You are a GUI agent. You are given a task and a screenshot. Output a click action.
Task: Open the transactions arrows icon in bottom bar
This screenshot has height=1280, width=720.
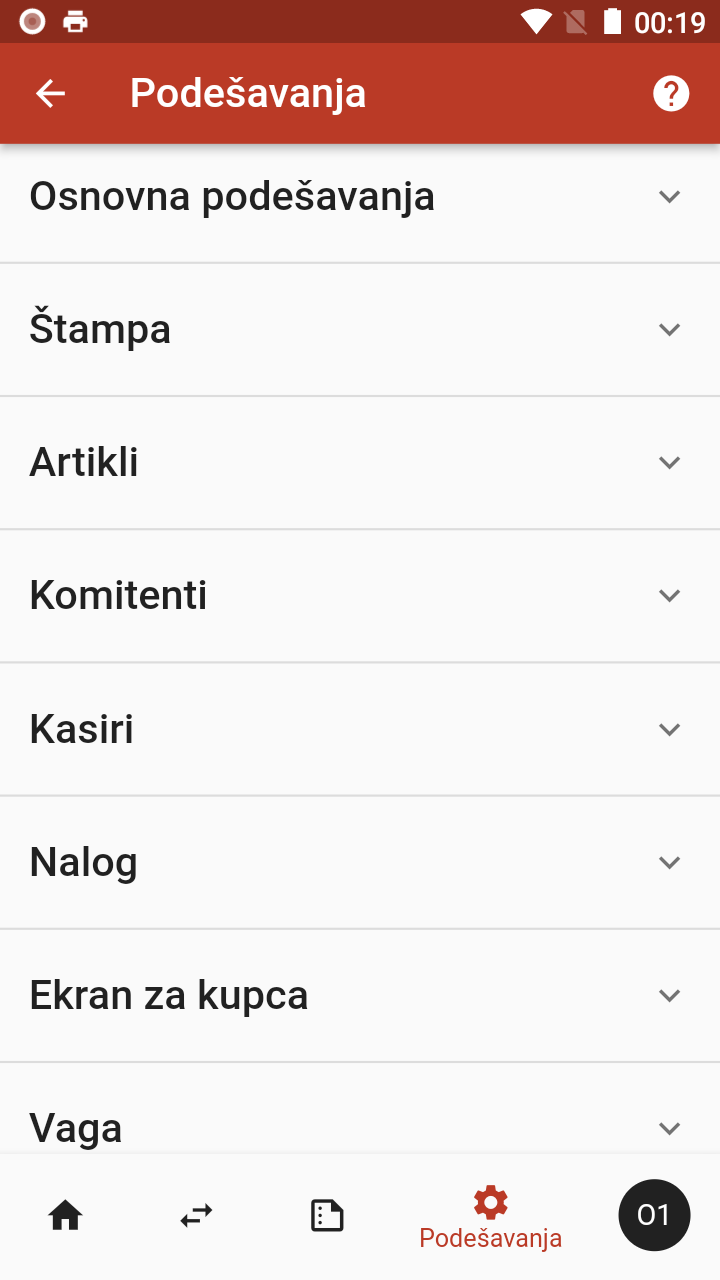[196, 1214]
